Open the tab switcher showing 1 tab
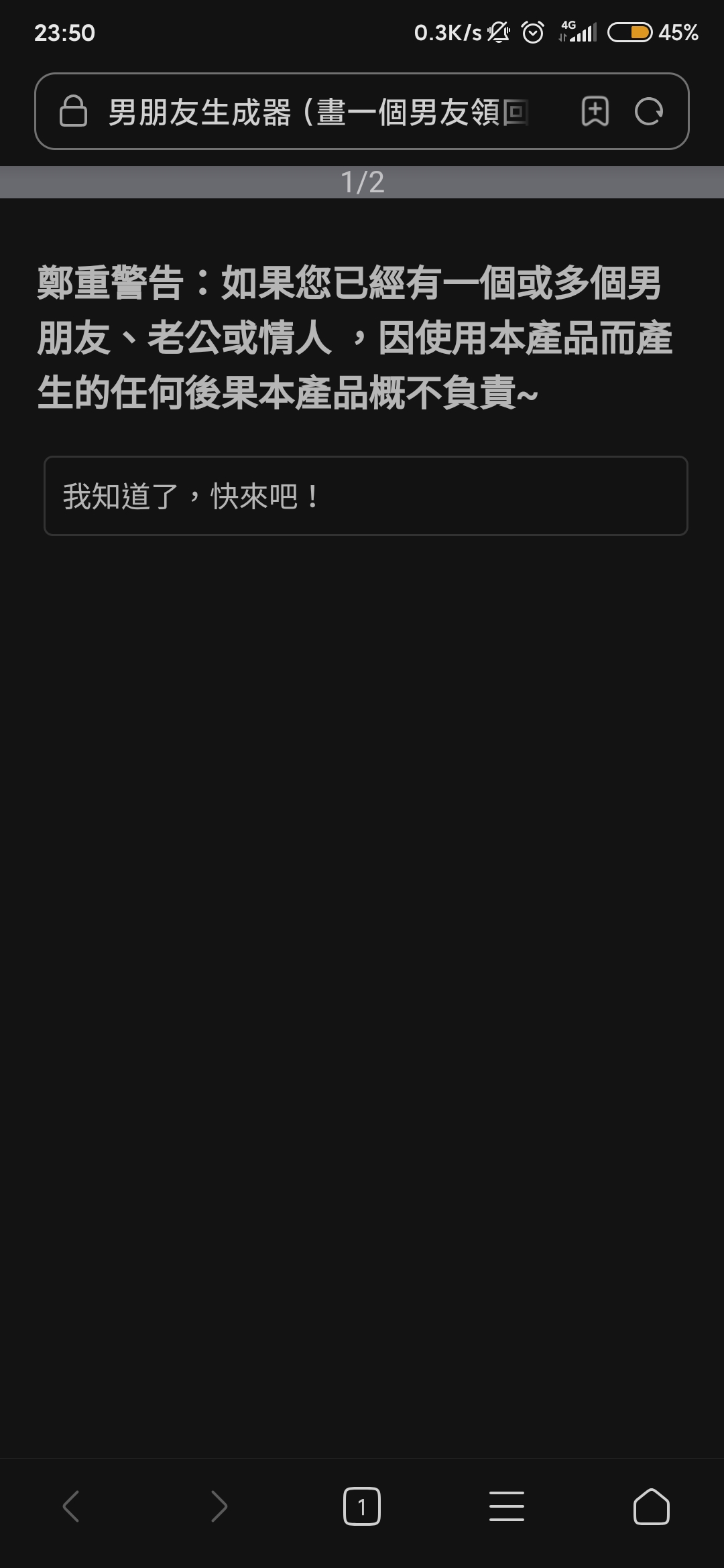This screenshot has height=1568, width=724. [x=362, y=1506]
